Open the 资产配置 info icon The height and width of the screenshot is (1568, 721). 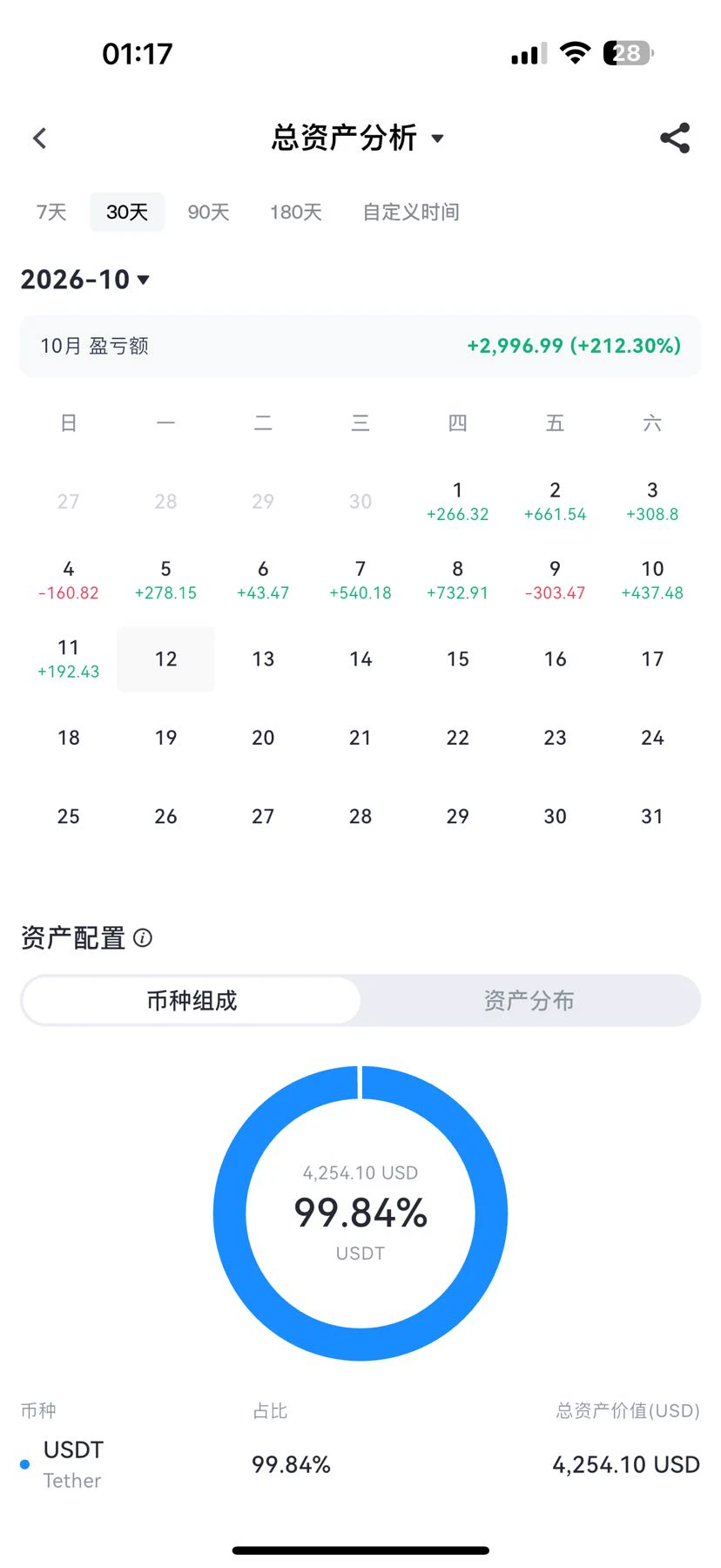(143, 937)
